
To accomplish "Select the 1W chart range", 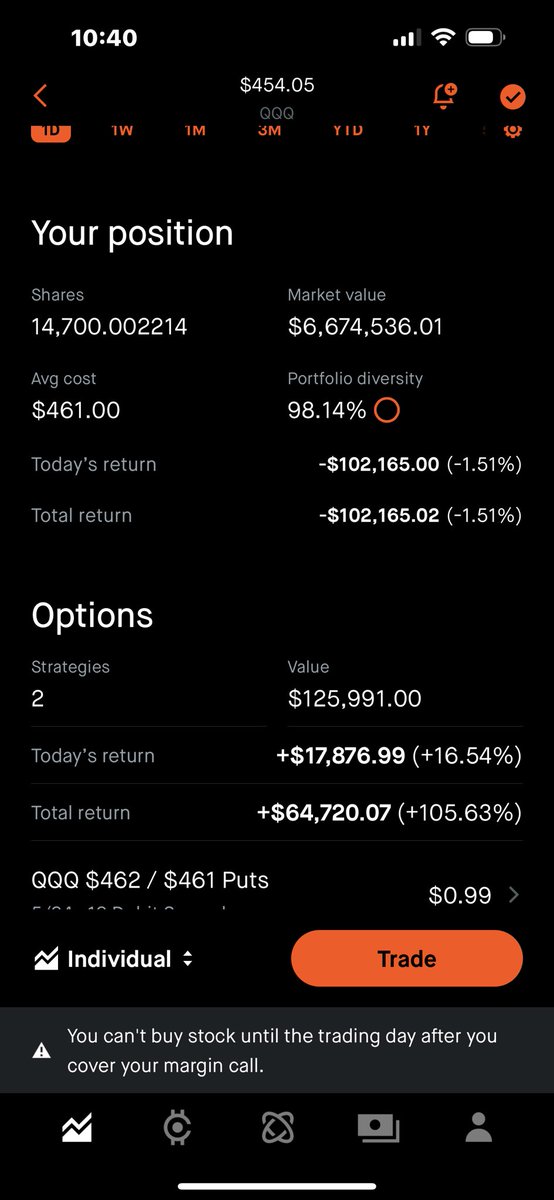I will click(x=122, y=130).
